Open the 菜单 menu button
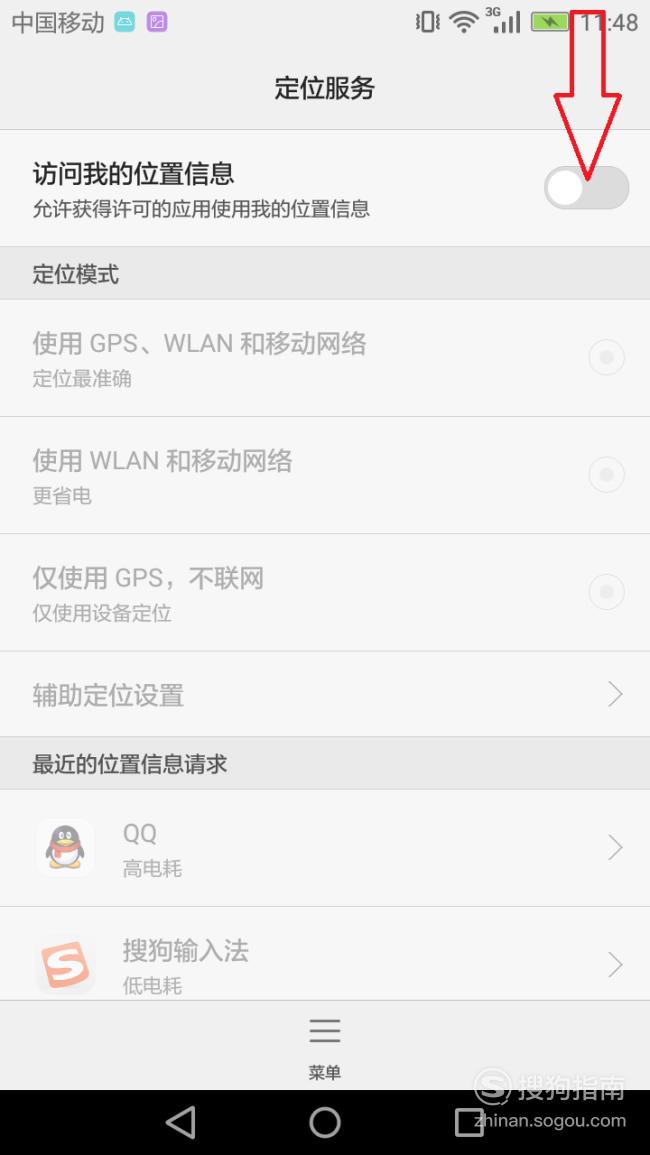 click(324, 1047)
